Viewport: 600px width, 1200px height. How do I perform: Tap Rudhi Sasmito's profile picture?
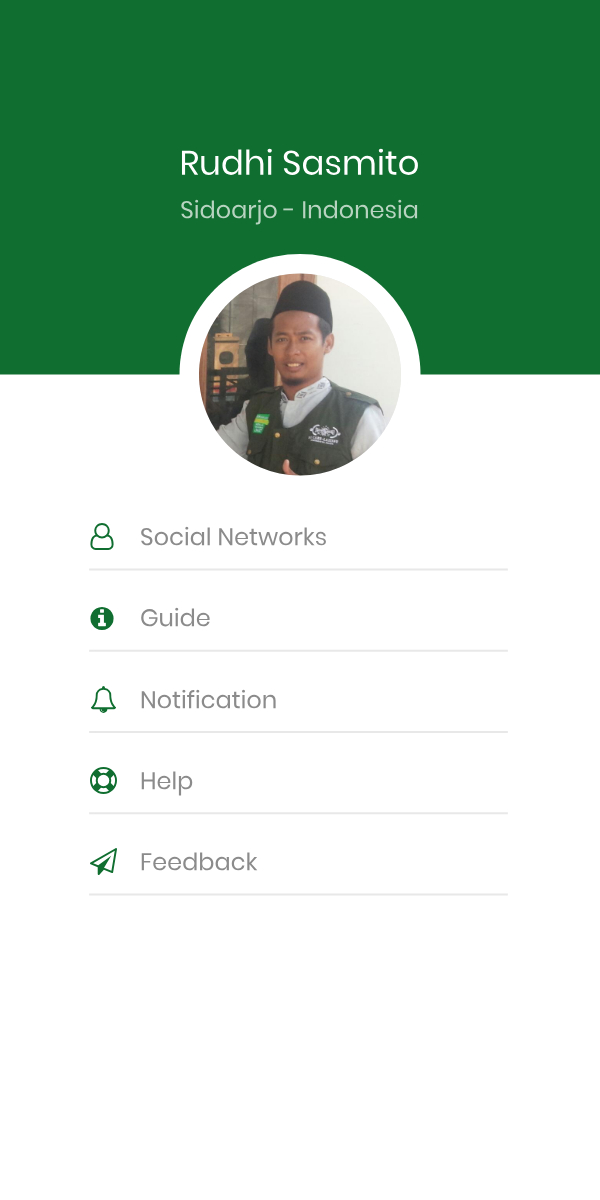tap(300, 375)
